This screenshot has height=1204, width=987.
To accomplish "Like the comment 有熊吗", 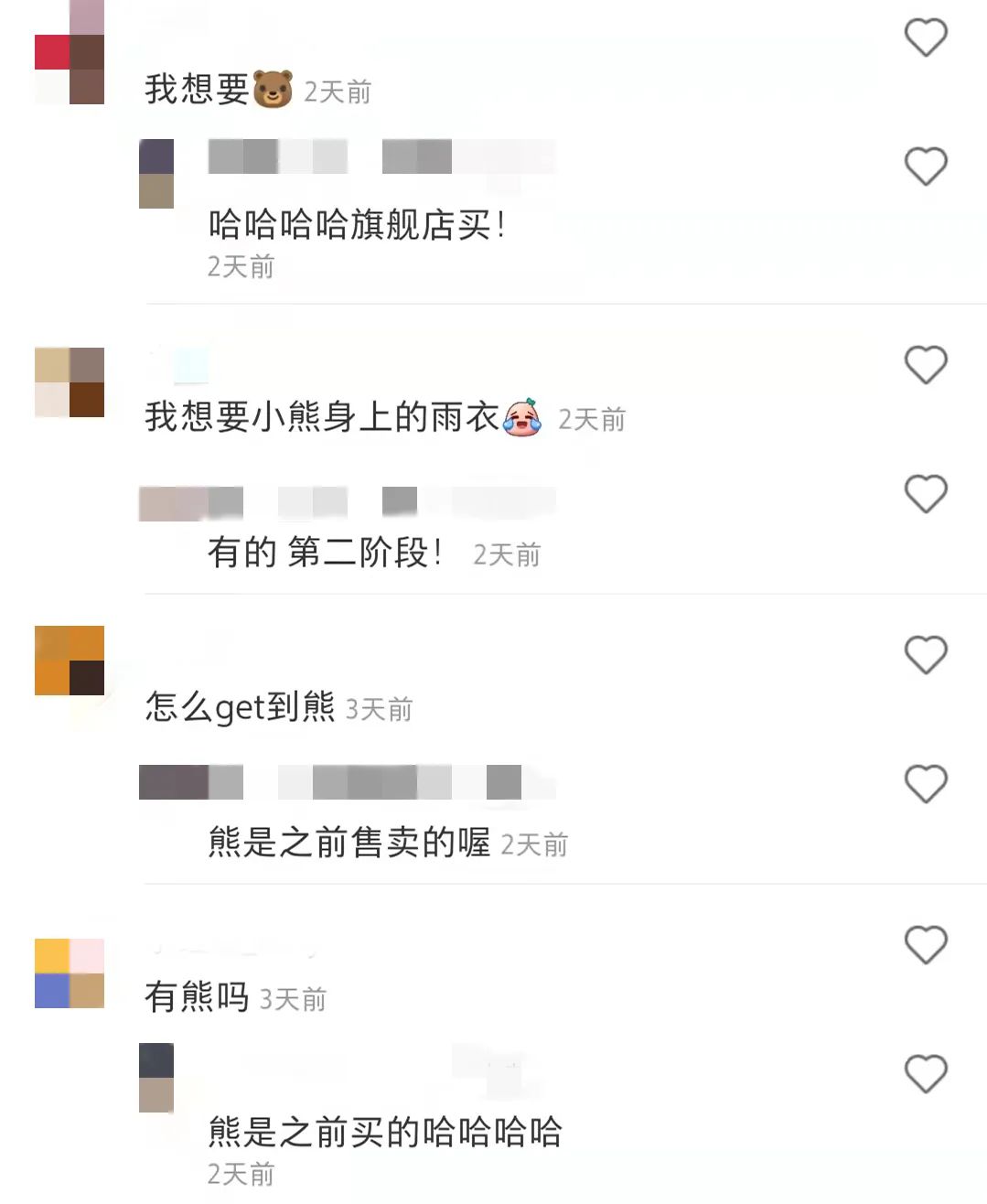I will [x=925, y=945].
